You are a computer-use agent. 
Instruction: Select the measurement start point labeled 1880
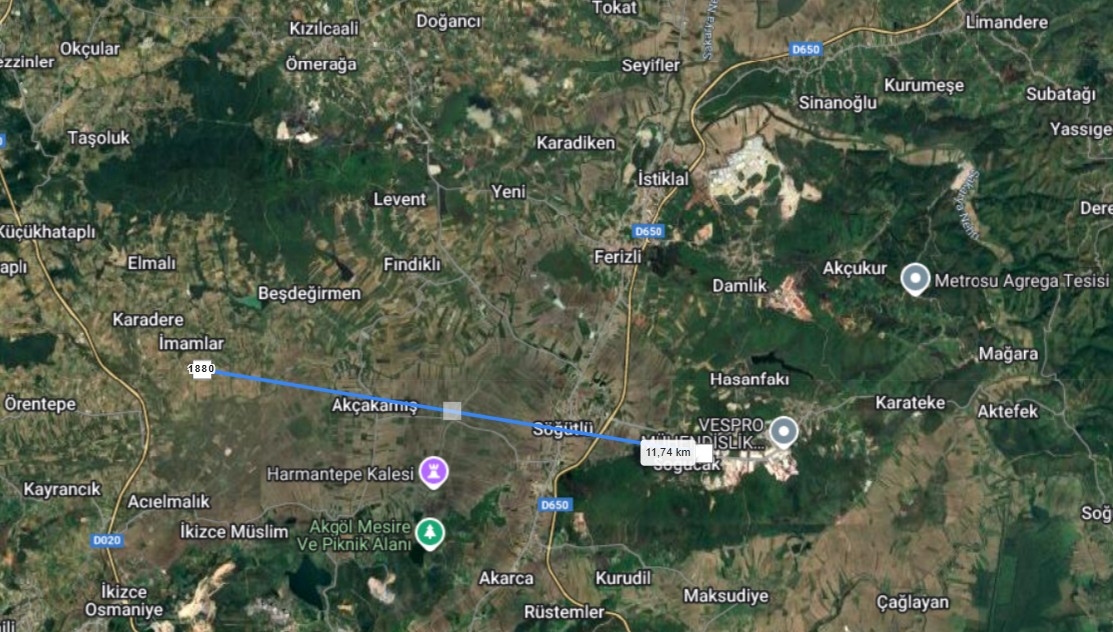coord(202,369)
